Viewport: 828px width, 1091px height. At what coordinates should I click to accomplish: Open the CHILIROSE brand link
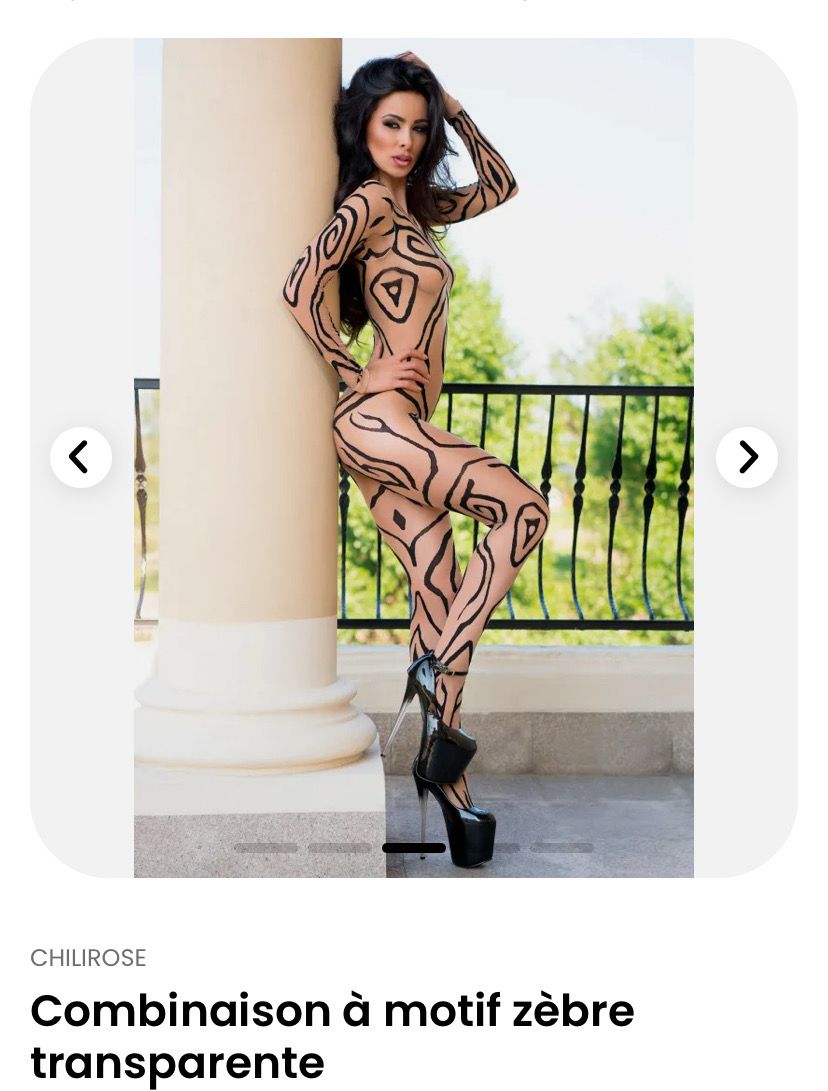pyautogui.click(x=88, y=958)
